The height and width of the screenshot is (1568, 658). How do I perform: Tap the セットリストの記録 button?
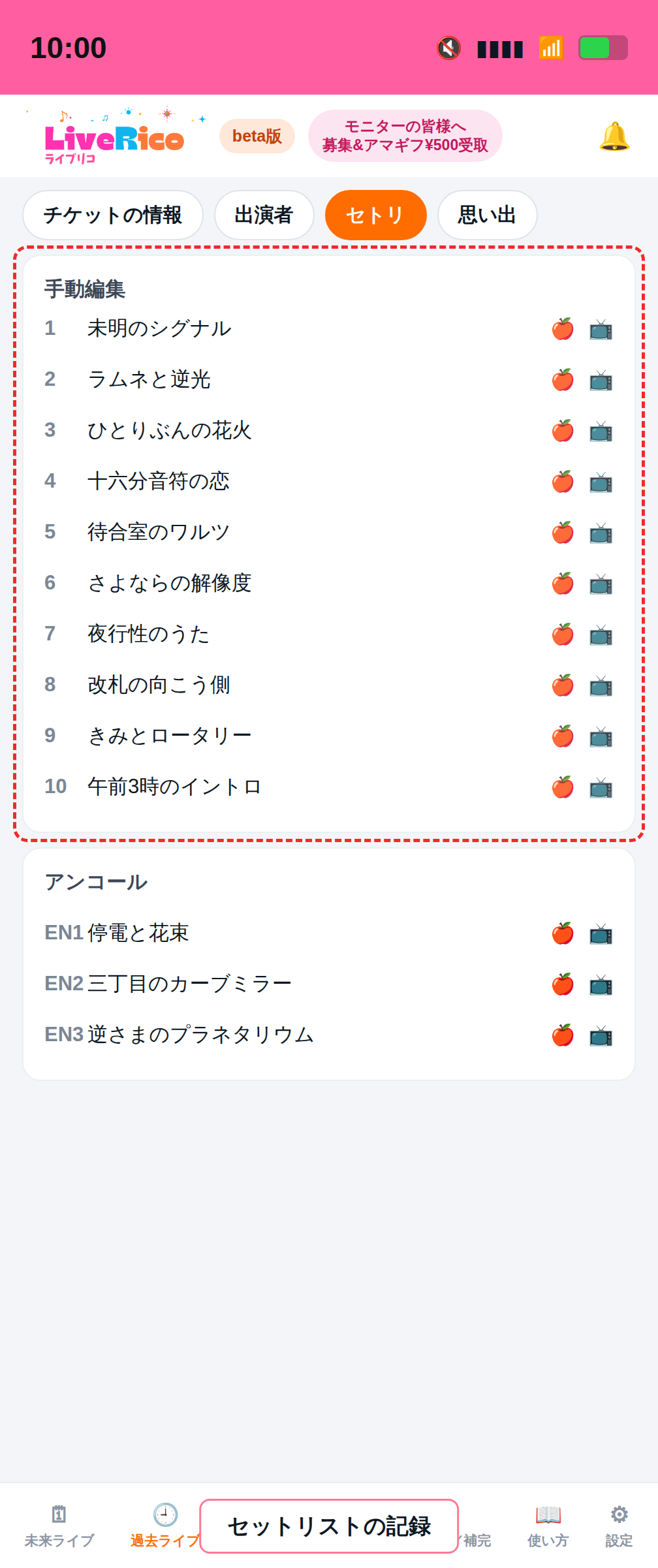pos(329,1526)
